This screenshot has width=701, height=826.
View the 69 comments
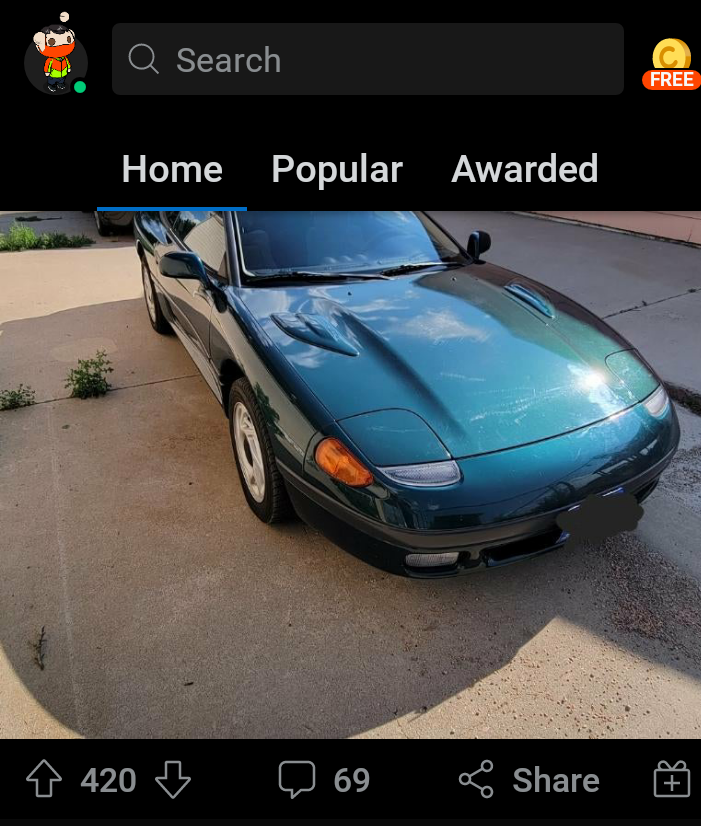point(324,780)
